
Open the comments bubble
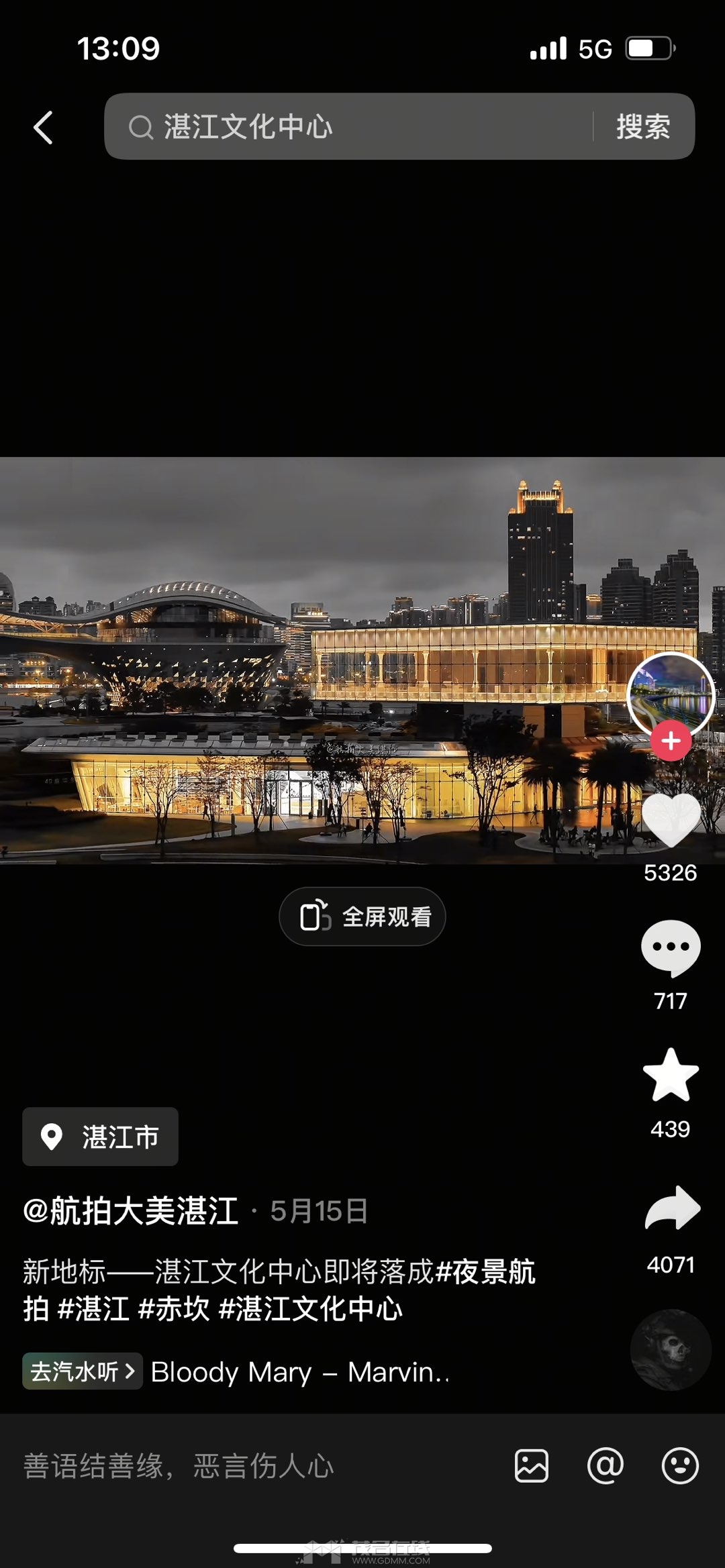click(671, 948)
